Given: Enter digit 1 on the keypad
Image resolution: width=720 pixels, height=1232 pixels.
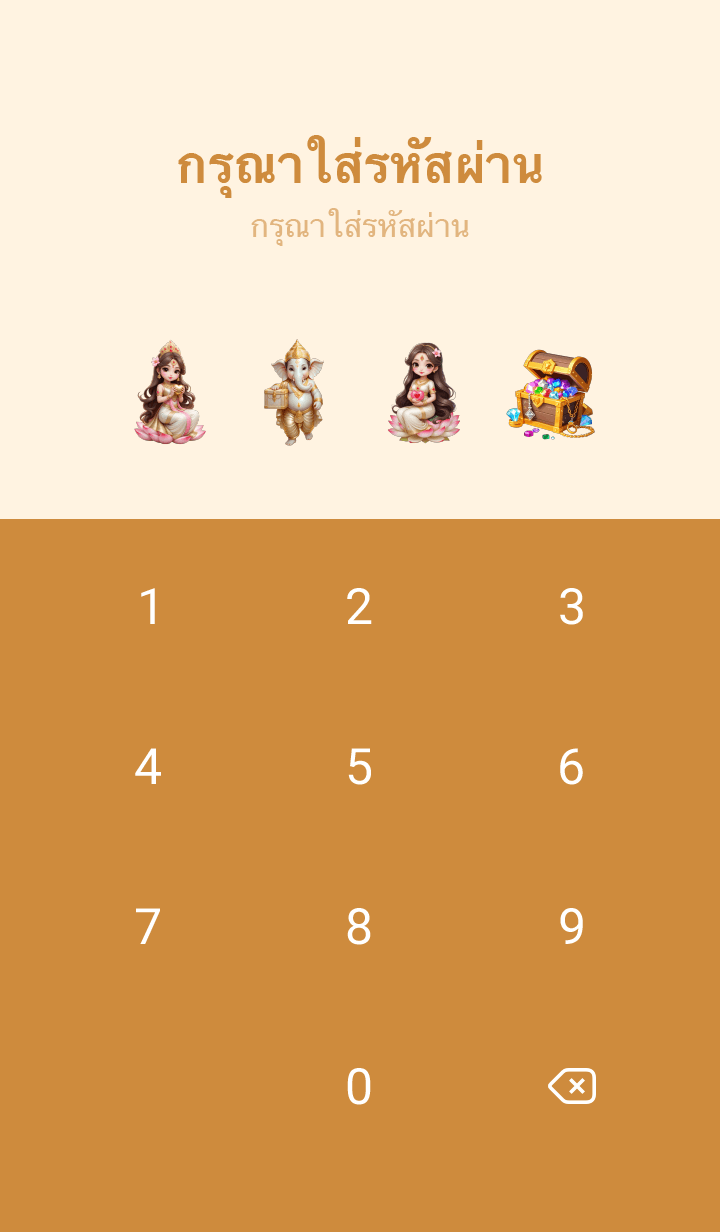Looking at the screenshot, I should 149,607.
